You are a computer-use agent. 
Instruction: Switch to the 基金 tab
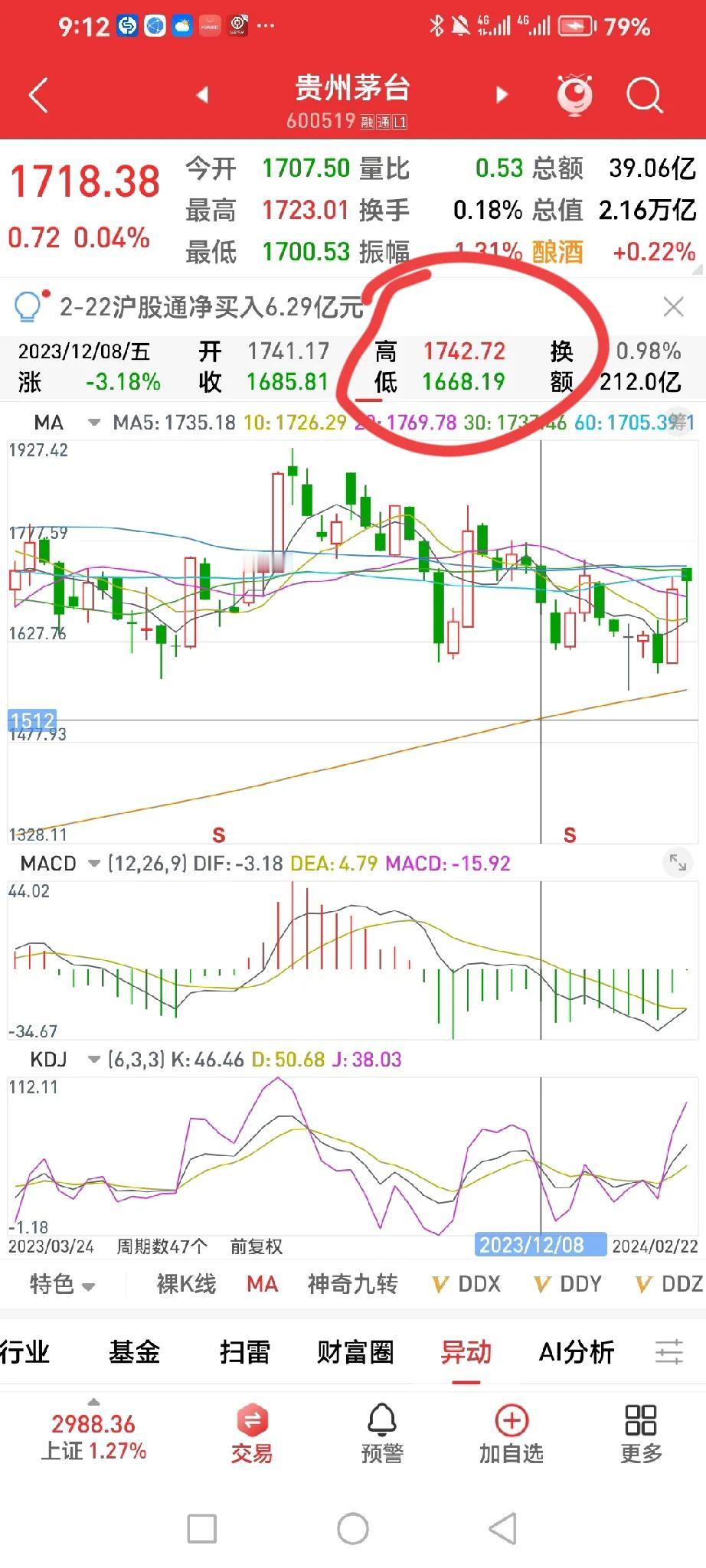pos(134,1352)
